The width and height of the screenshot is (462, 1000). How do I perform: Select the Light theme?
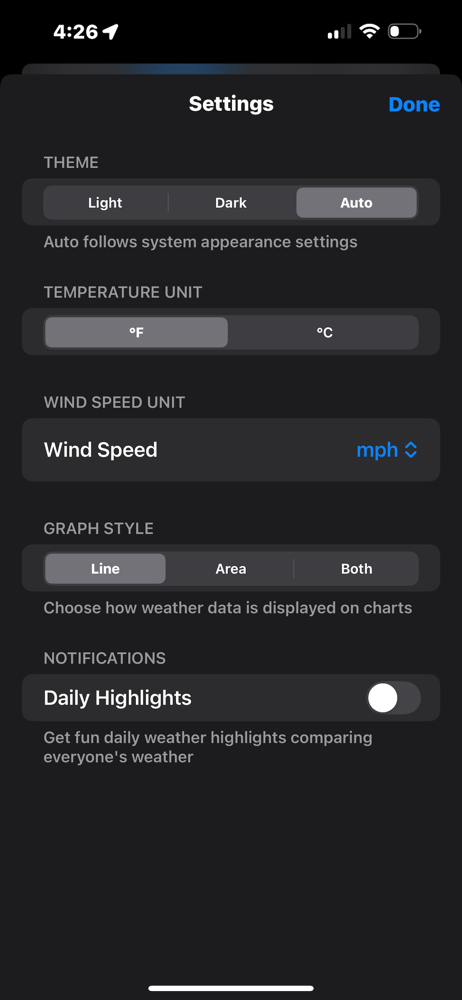point(105,203)
